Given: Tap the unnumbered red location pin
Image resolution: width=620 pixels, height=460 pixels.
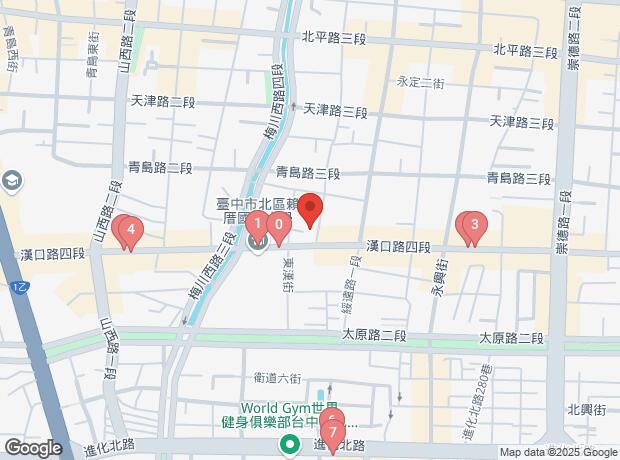Looking at the screenshot, I should (310, 209).
